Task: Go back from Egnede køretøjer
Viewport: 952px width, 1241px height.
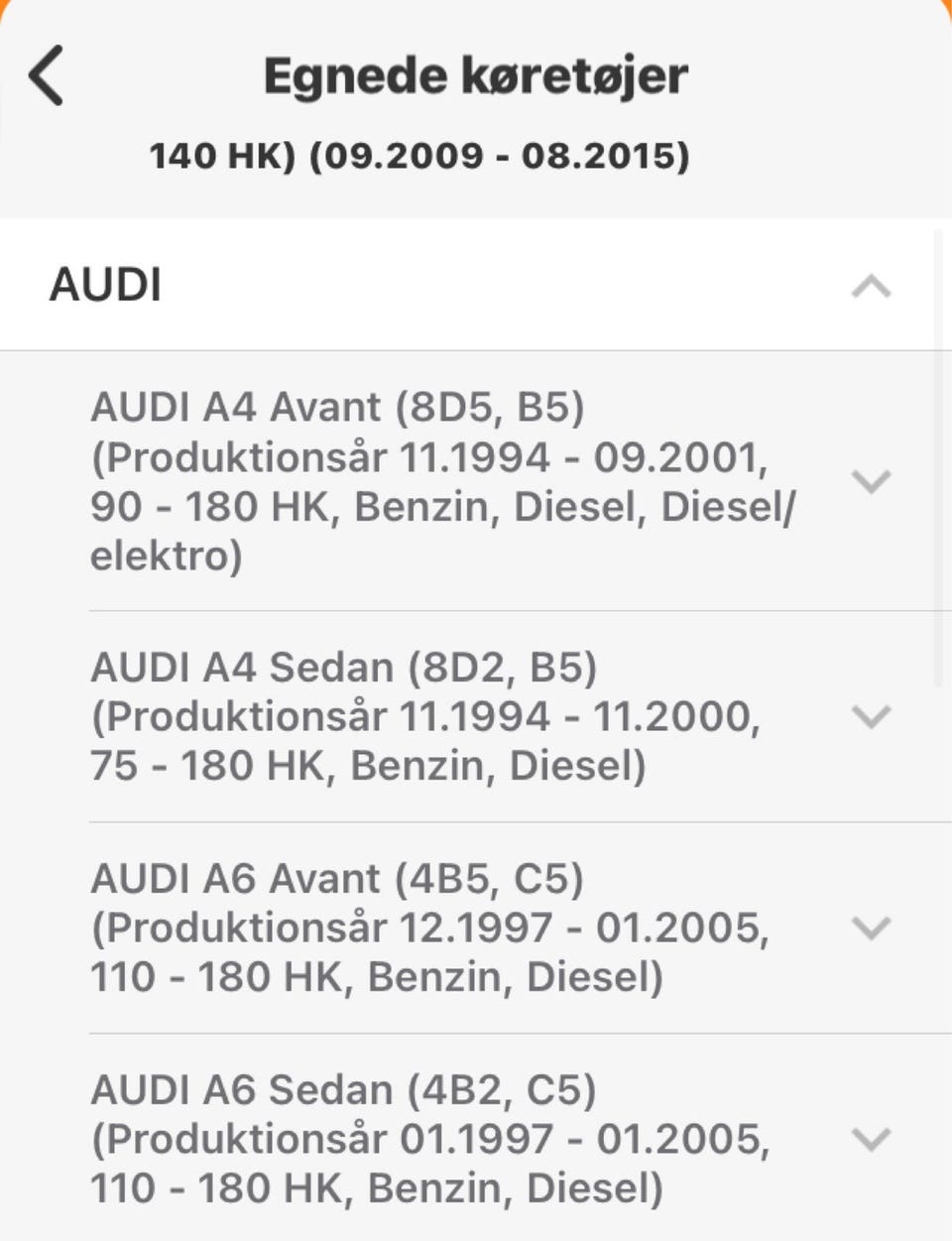Action: coord(47,75)
